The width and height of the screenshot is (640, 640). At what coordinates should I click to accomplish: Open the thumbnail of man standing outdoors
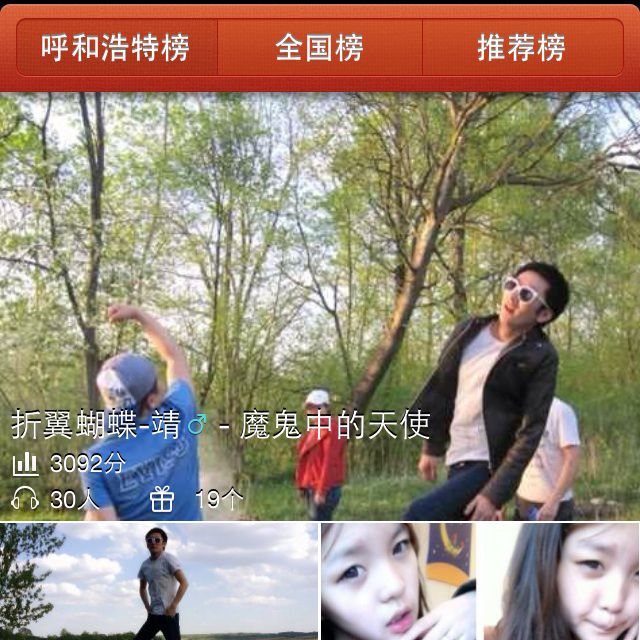pyautogui.click(x=158, y=582)
